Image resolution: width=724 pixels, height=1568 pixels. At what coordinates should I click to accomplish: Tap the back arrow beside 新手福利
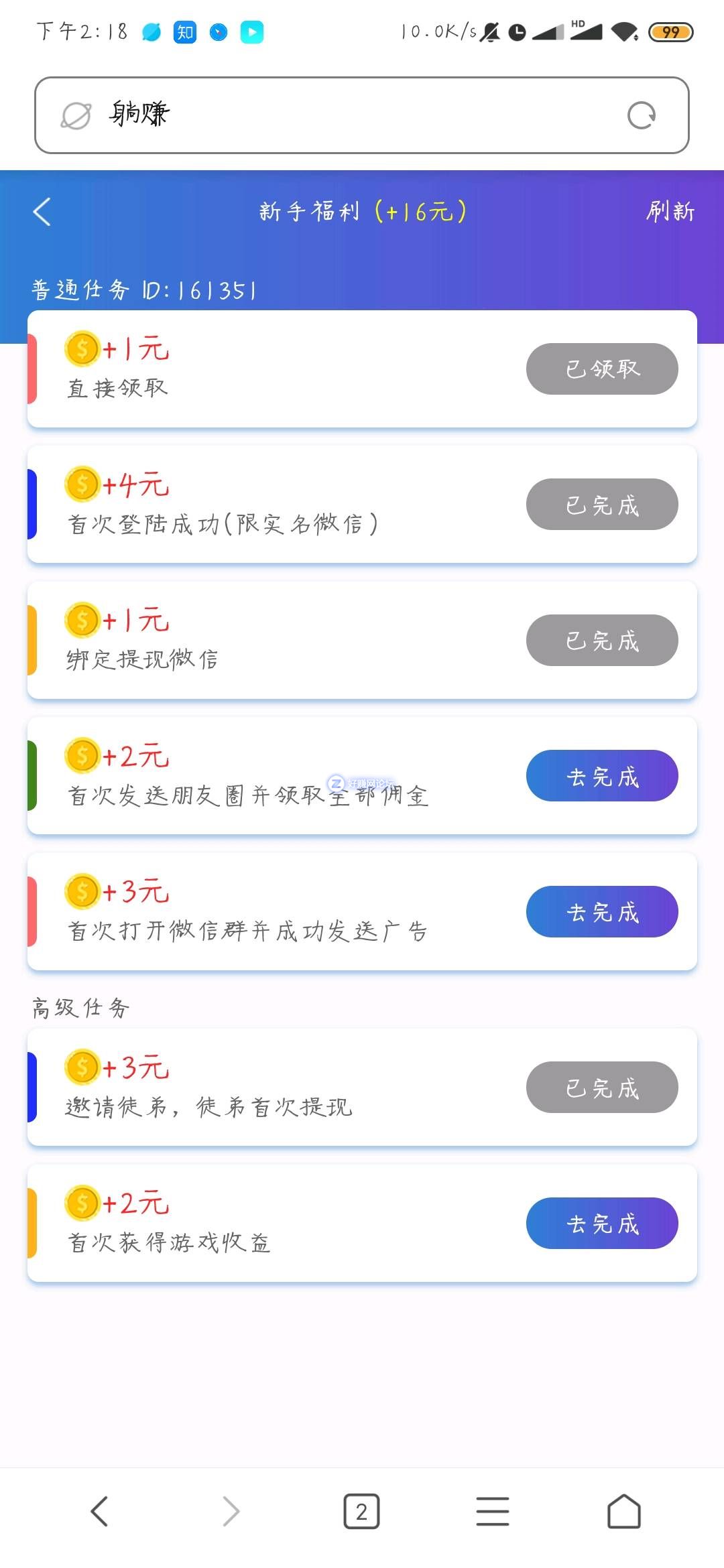click(42, 212)
